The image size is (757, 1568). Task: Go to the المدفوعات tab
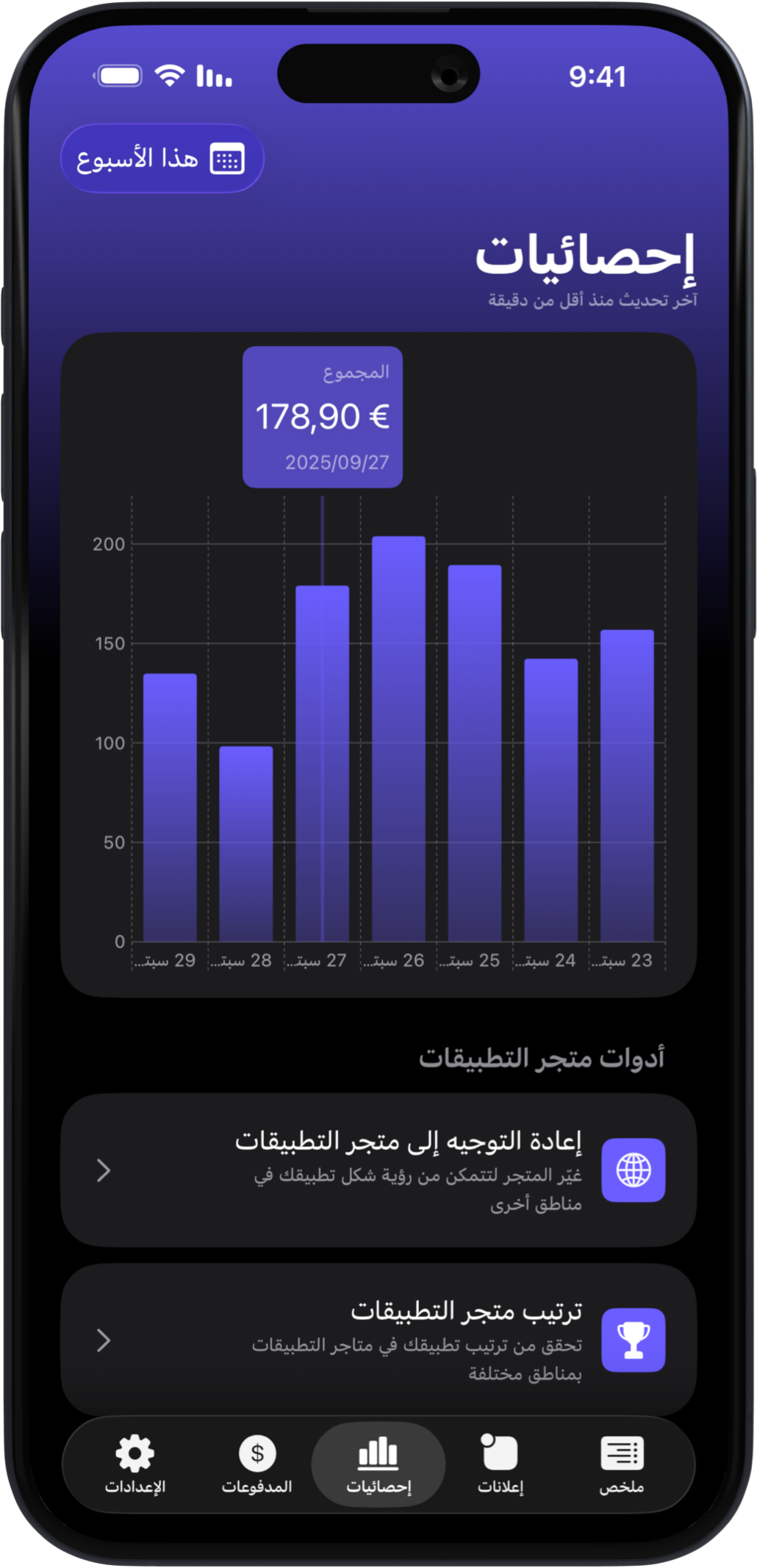pos(257,1464)
